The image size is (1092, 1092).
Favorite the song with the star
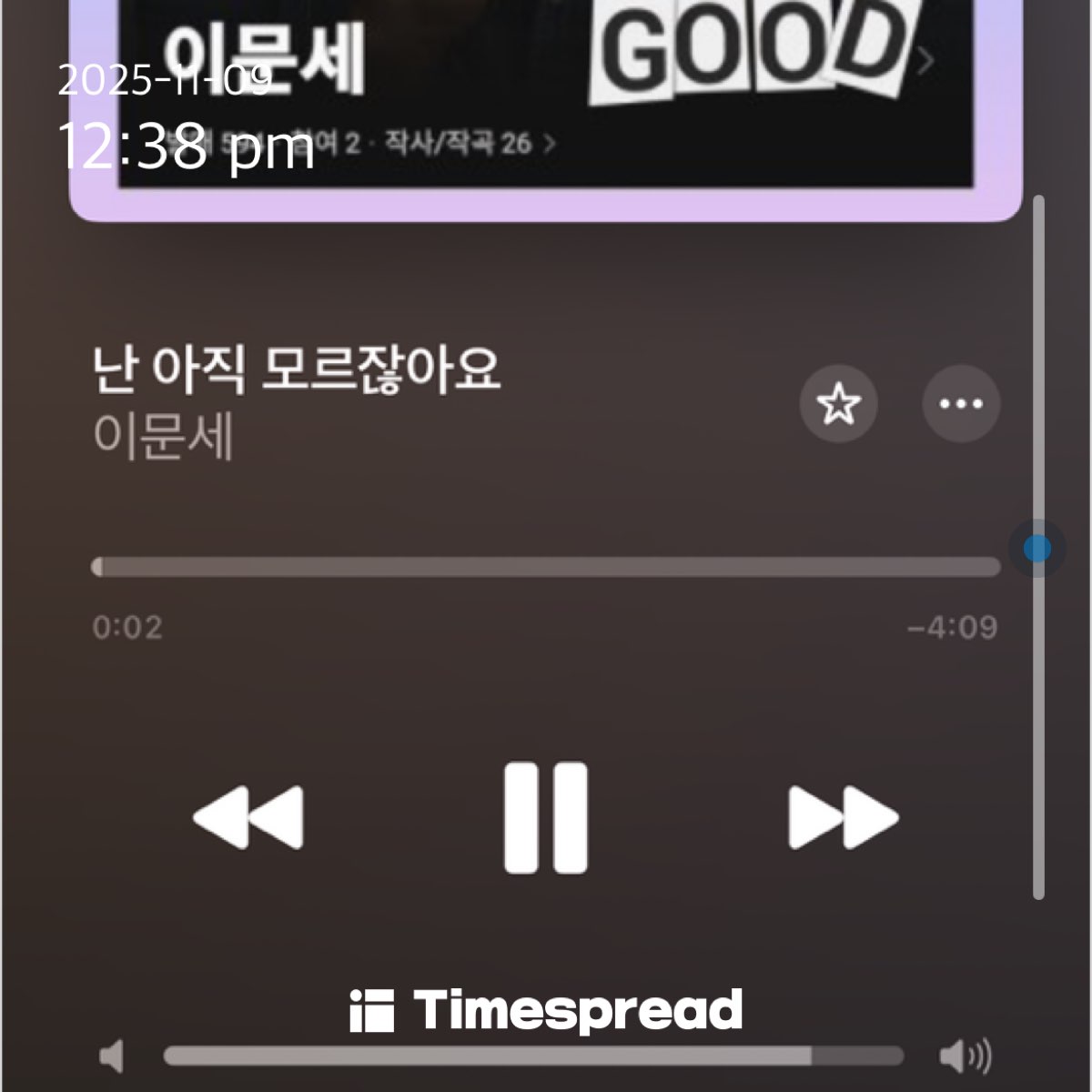pyautogui.click(x=838, y=403)
